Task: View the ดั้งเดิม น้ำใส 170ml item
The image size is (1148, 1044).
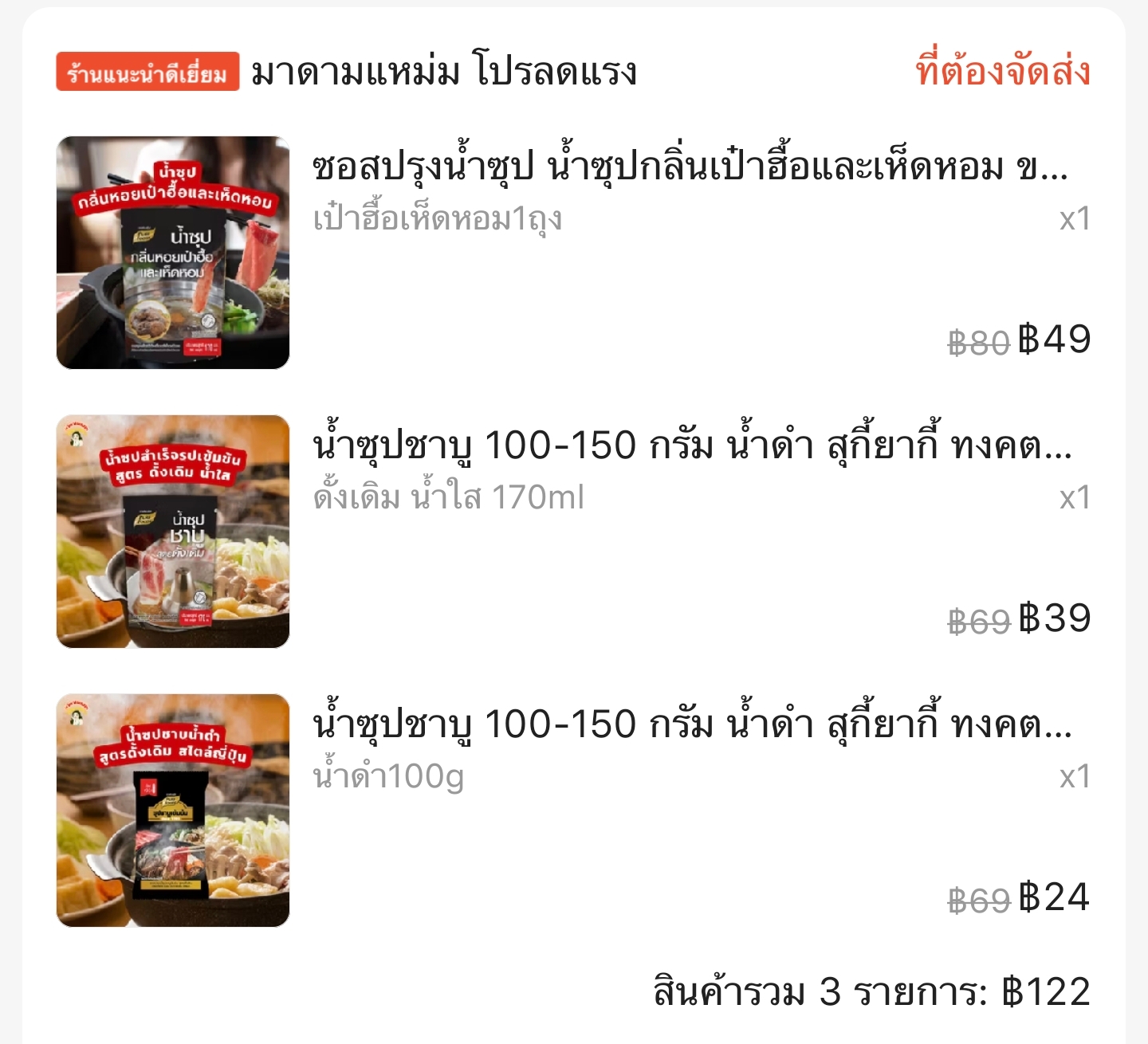Action: click(x=691, y=446)
